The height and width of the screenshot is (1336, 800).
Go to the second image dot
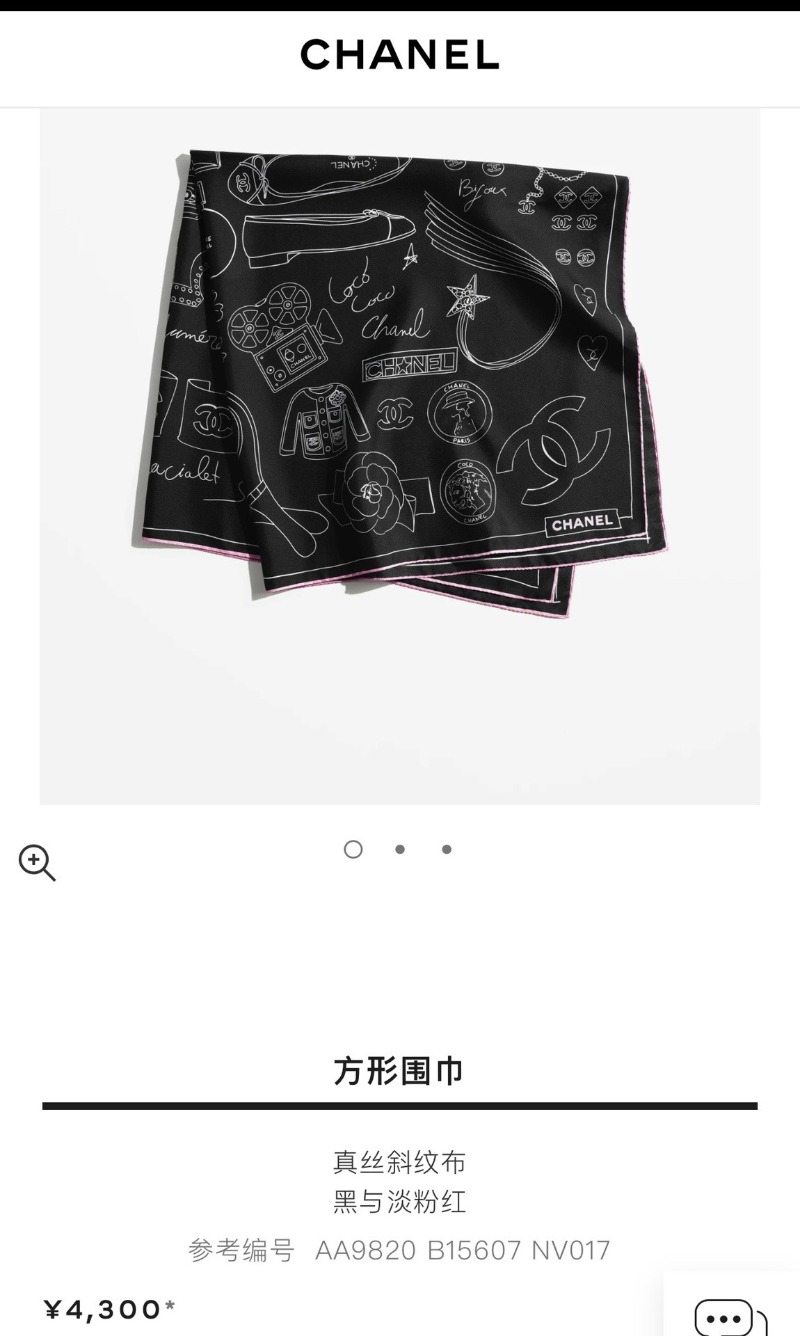tap(400, 849)
